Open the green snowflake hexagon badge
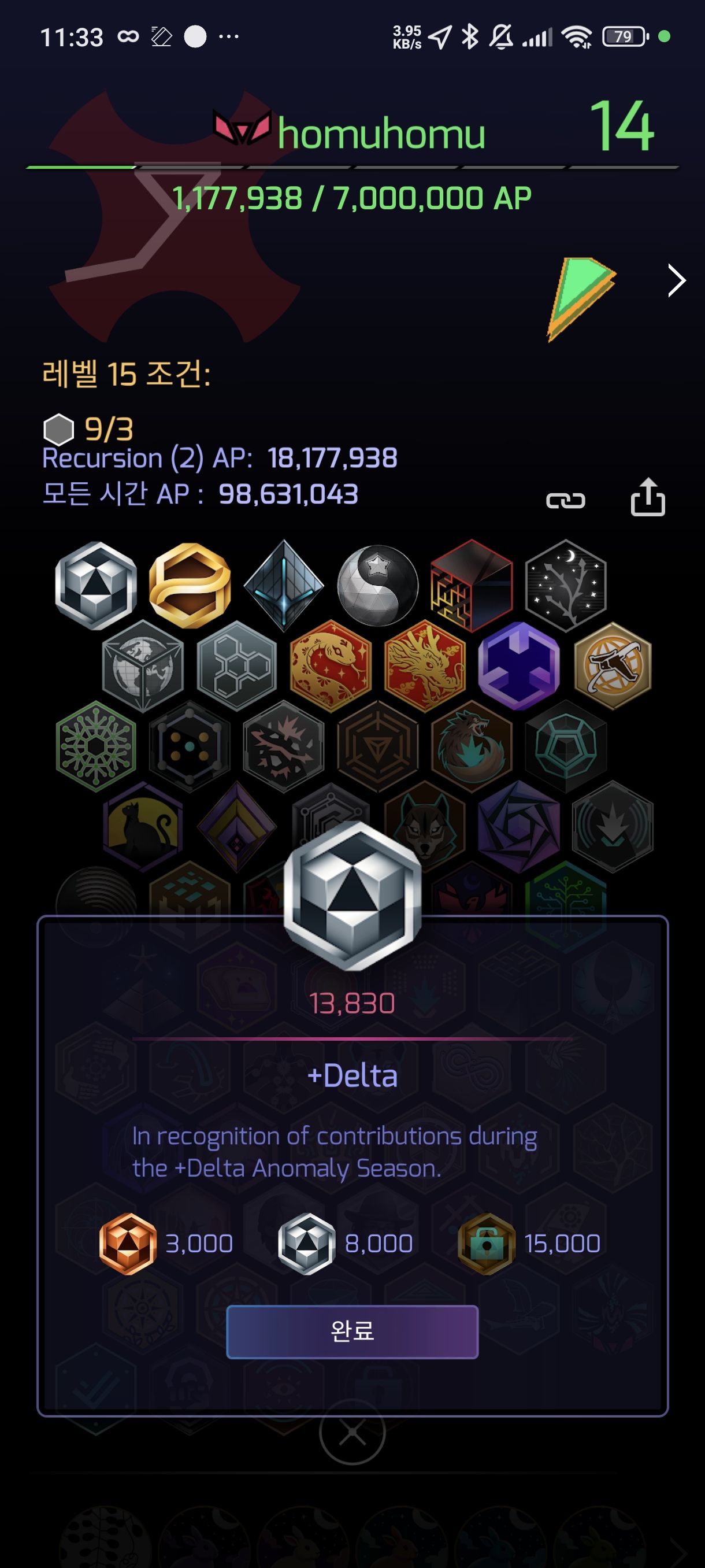The height and width of the screenshot is (1568, 705). [x=95, y=746]
